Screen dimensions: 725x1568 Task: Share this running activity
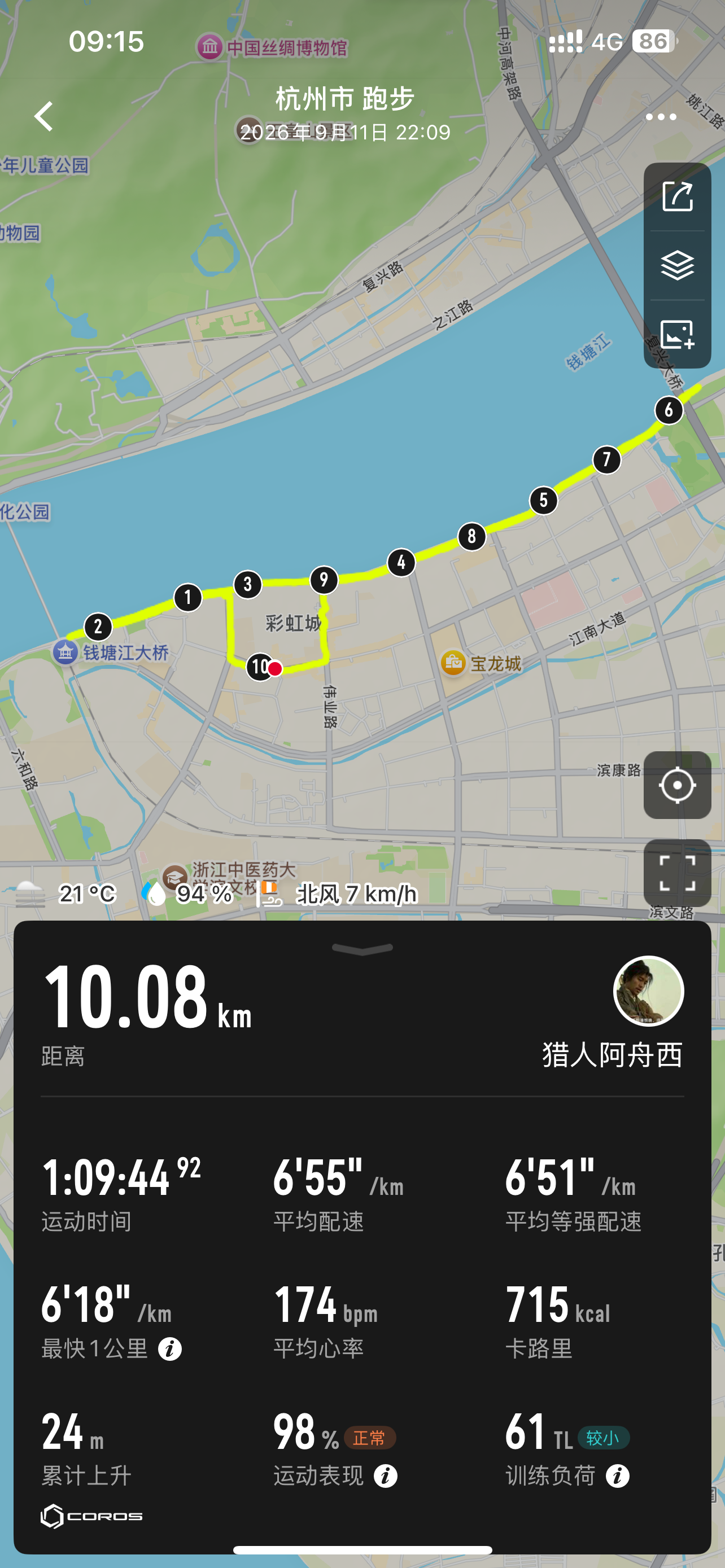tap(677, 196)
